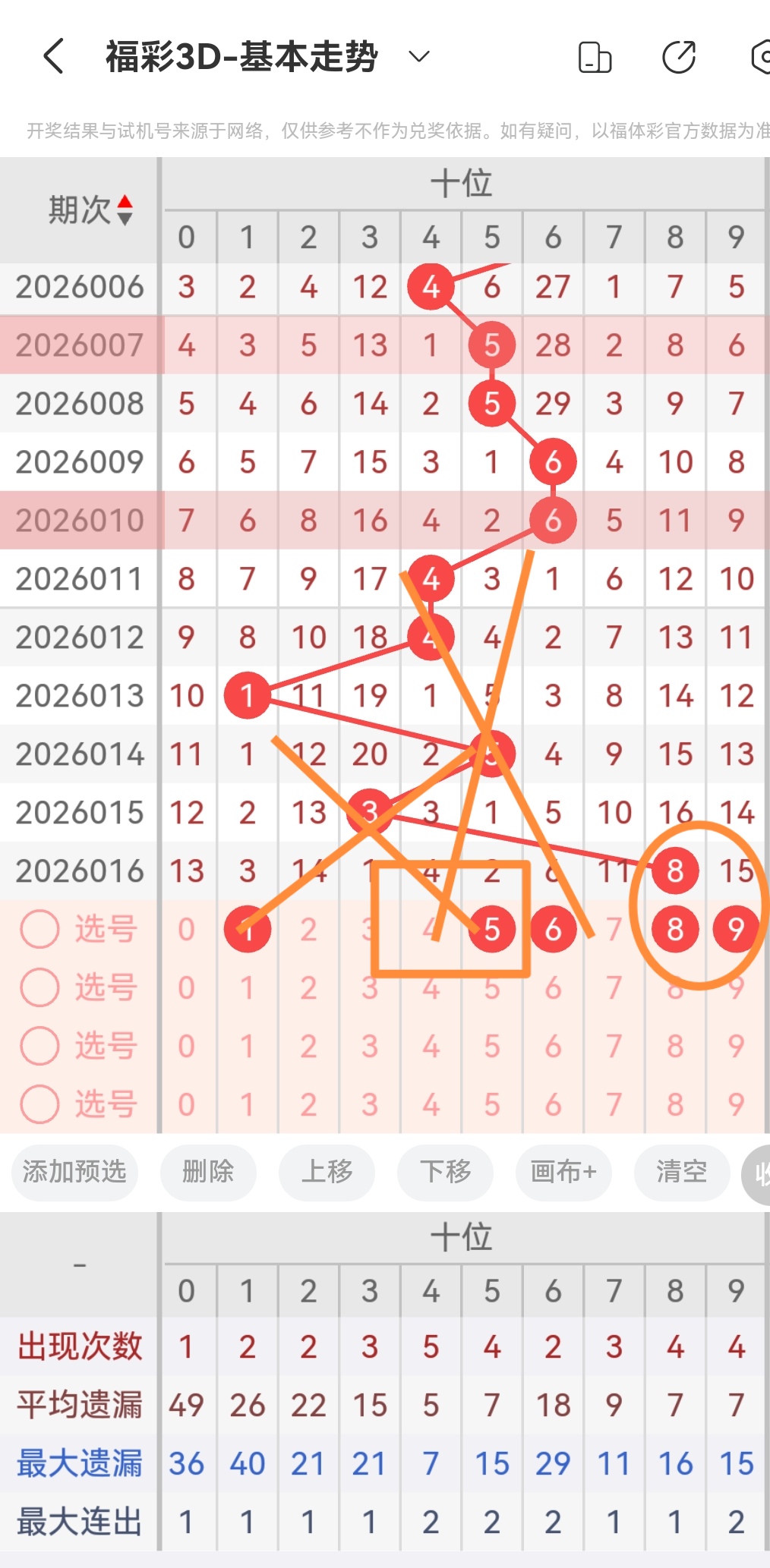Tap the 删除 button
Image resolution: width=770 pixels, height=1568 pixels.
[x=208, y=1173]
